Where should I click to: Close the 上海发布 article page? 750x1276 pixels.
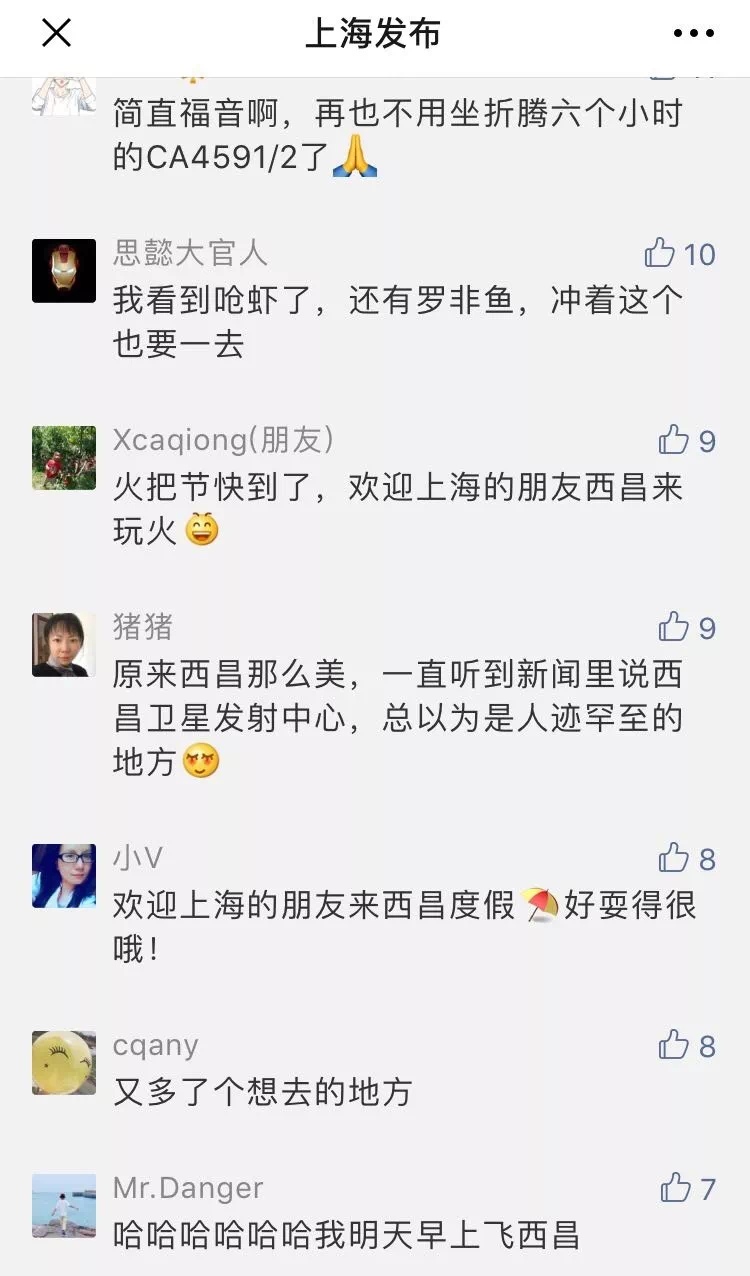(56, 34)
